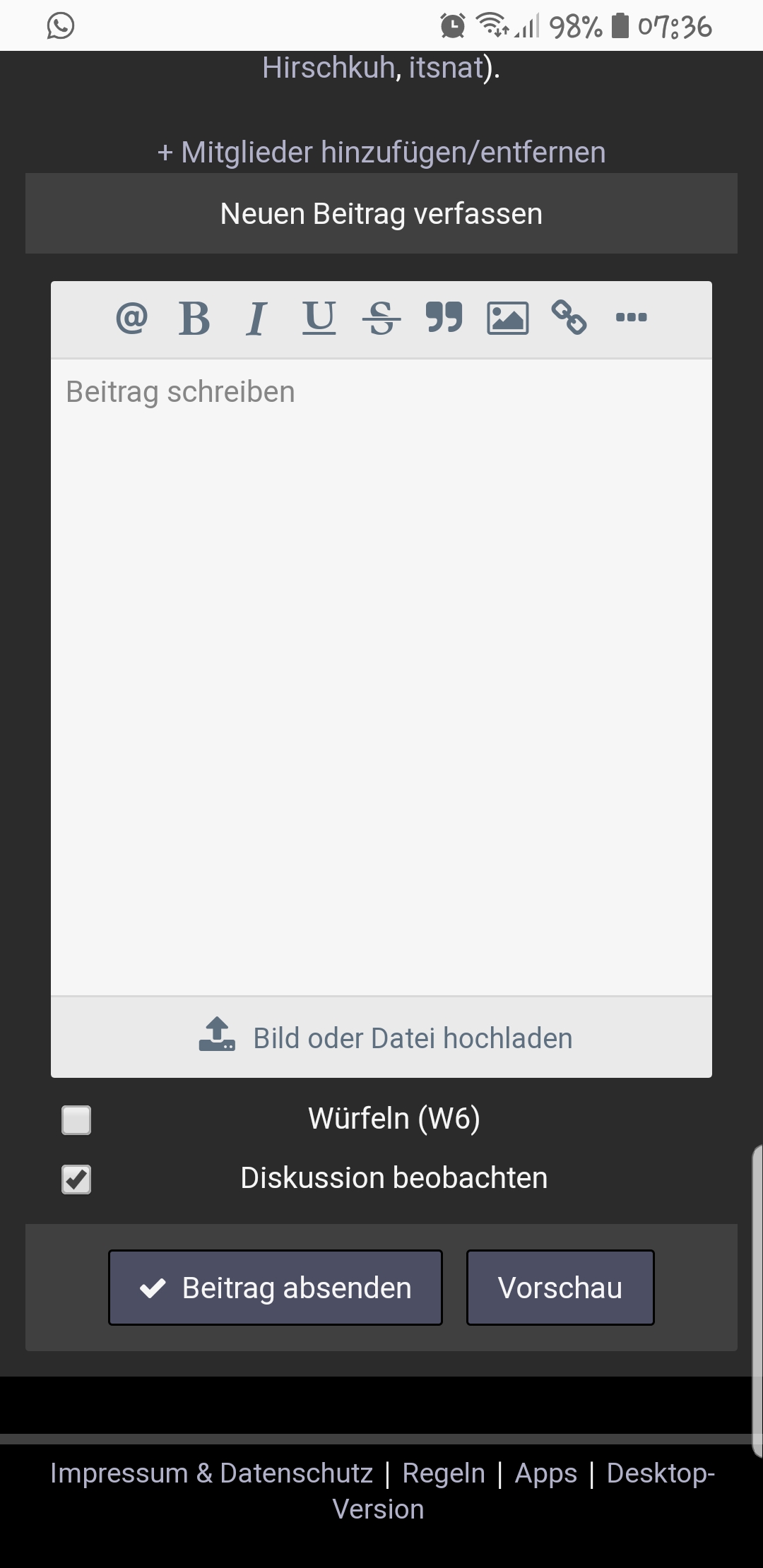Image resolution: width=763 pixels, height=1568 pixels.
Task: Apply bold formatting
Action: 194,318
